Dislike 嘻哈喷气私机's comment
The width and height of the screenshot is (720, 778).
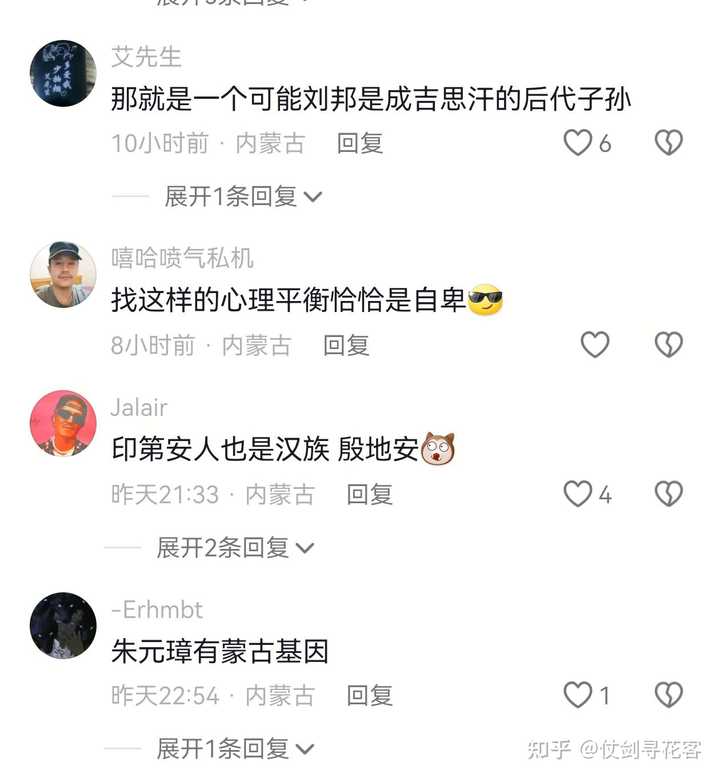[x=668, y=345]
